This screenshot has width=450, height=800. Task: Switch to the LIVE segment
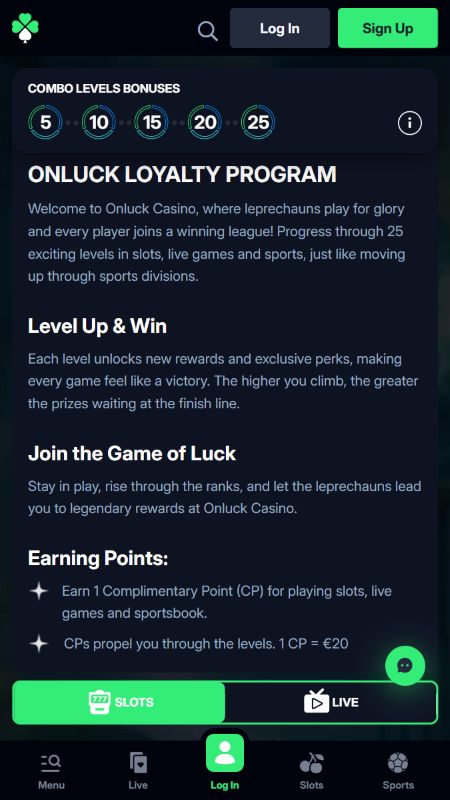331,702
